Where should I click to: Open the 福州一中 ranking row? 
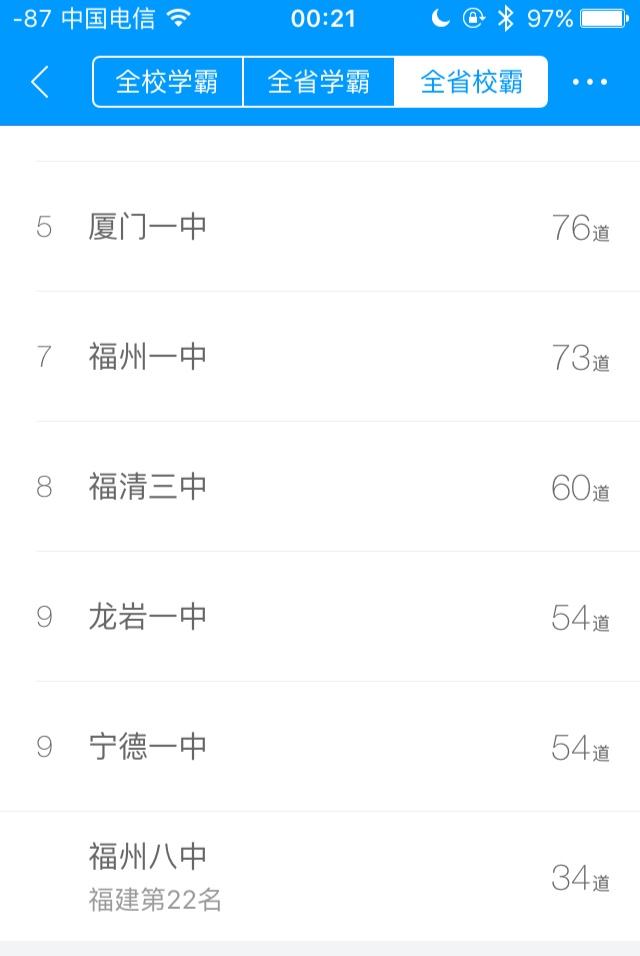pyautogui.click(x=320, y=357)
